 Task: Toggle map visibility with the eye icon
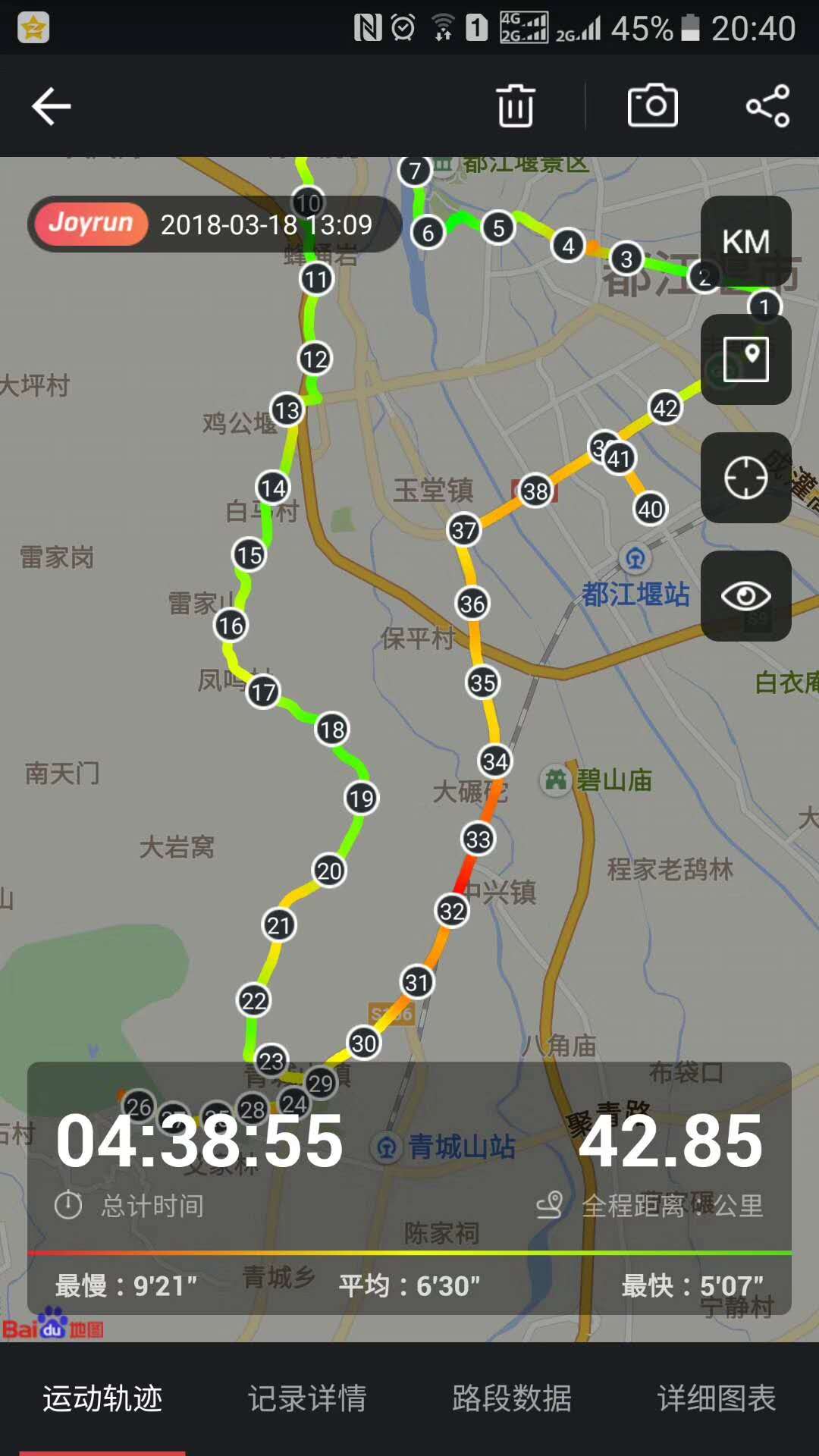(745, 596)
